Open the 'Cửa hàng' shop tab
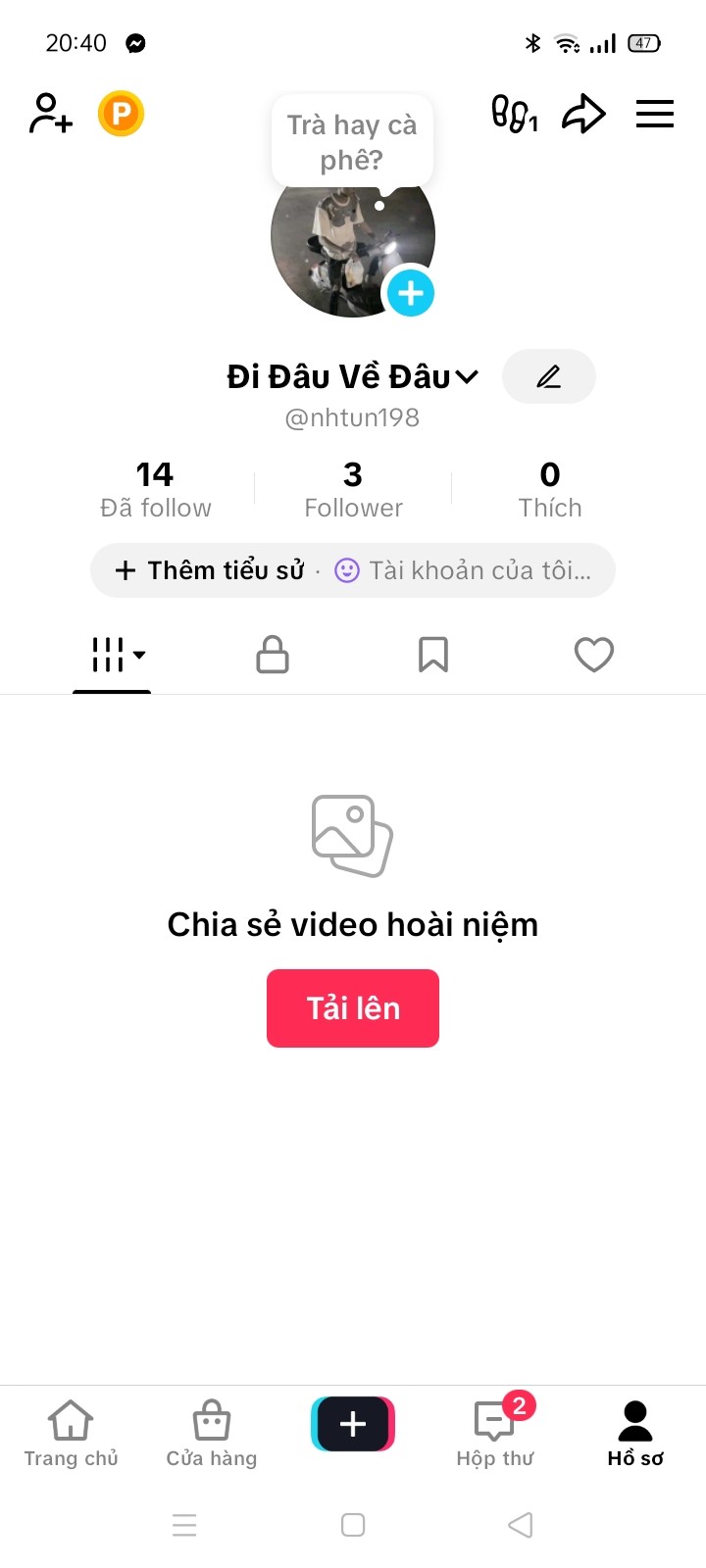The height and width of the screenshot is (1568, 706). pyautogui.click(x=212, y=1433)
